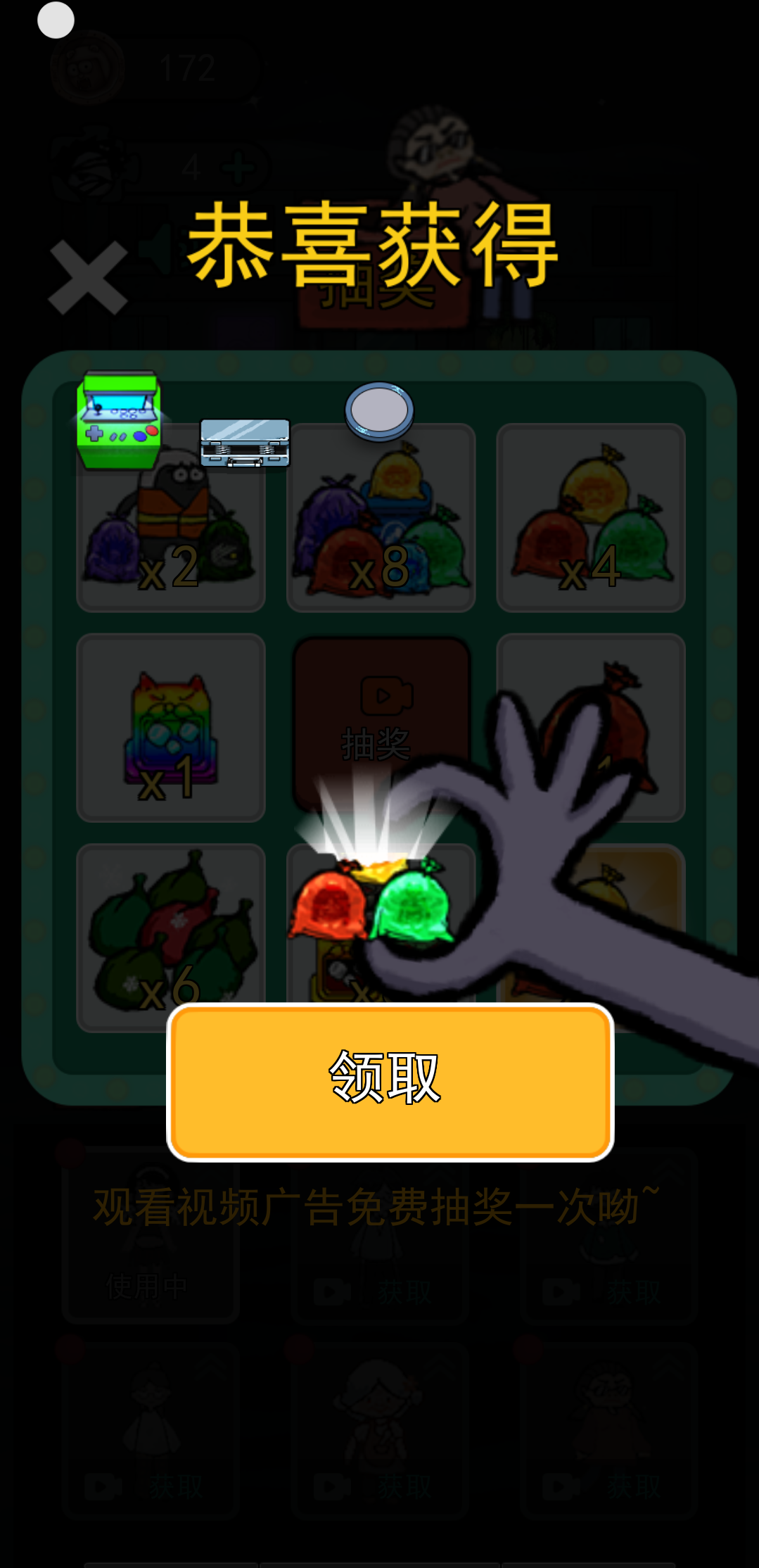
Task: Tap the 领取 button to claim the reward
Action: pyautogui.click(x=390, y=1082)
